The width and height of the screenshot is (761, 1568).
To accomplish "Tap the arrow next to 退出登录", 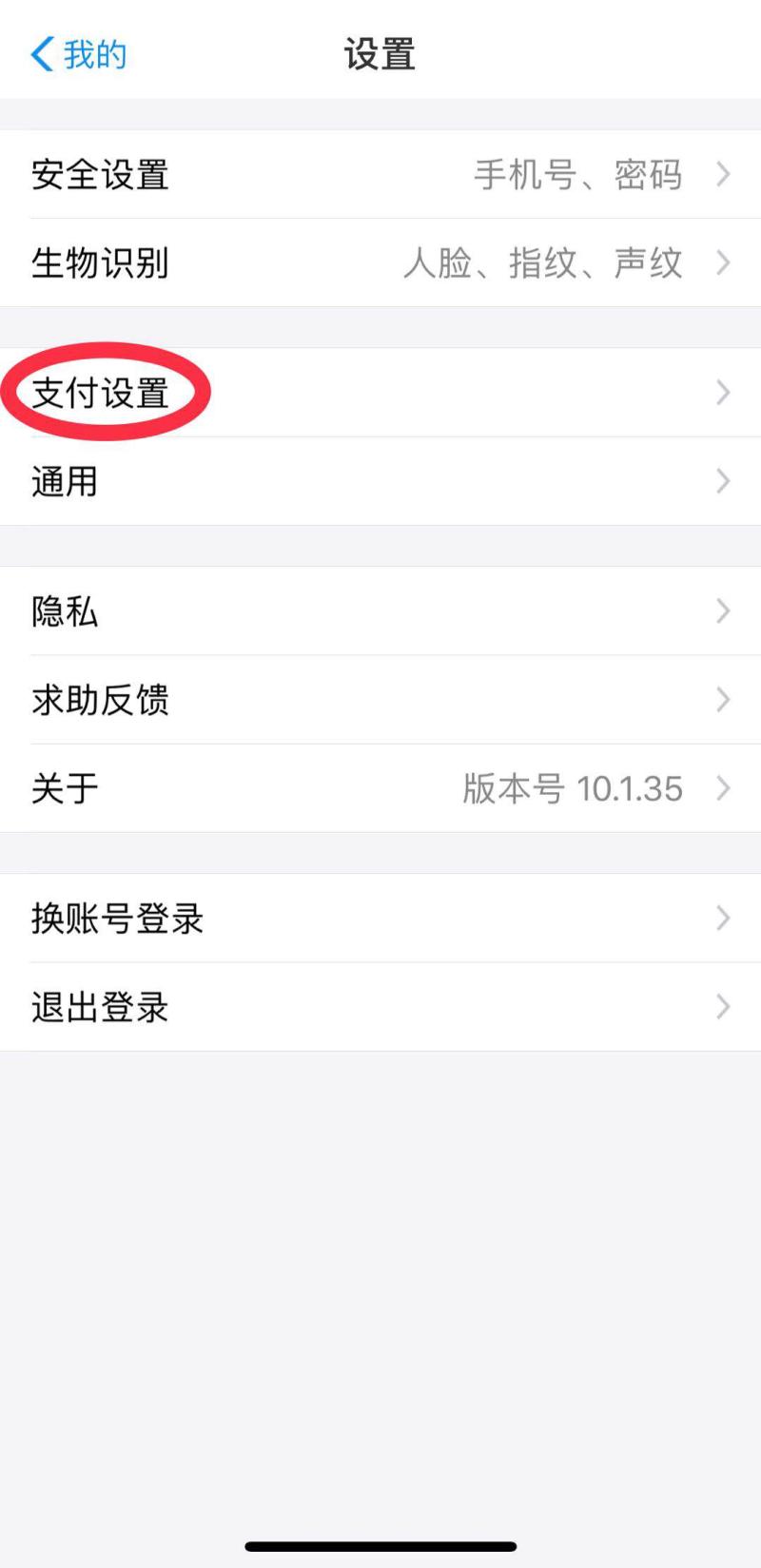I will (725, 1007).
